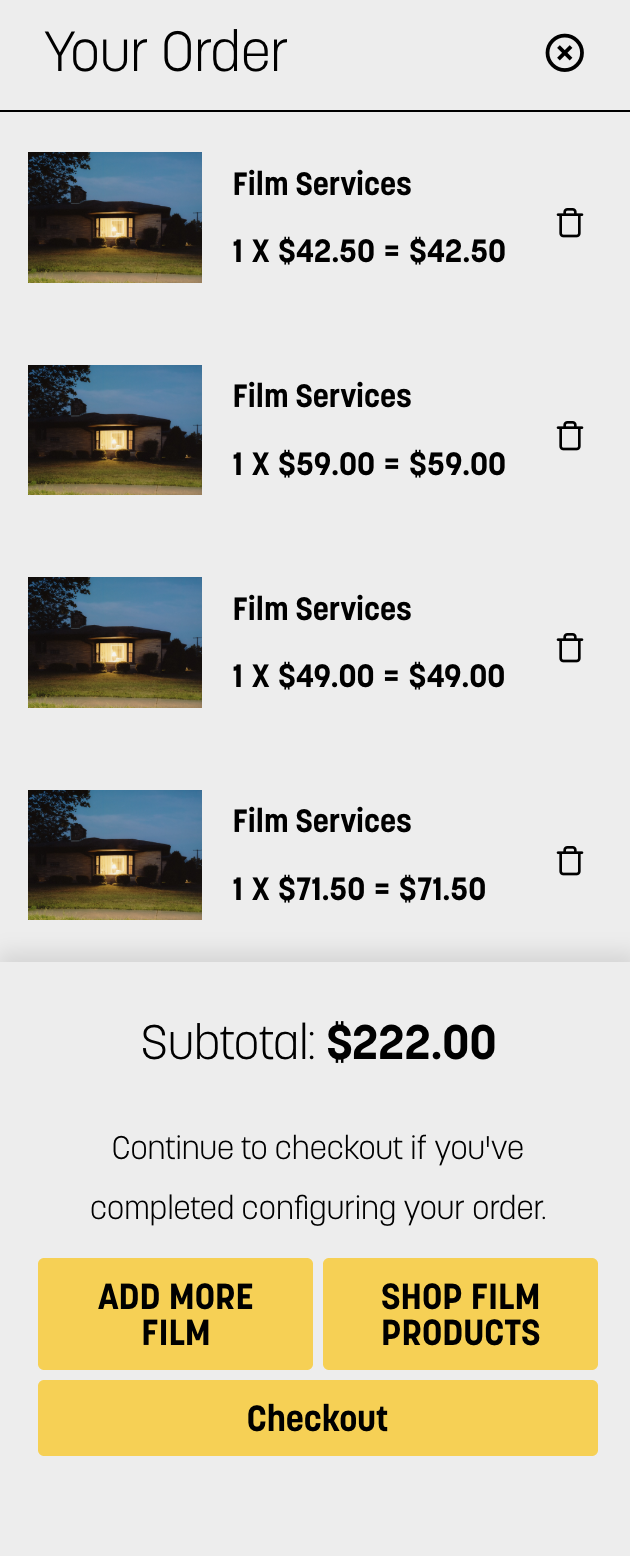Open Shop Film Products

click(460, 1314)
